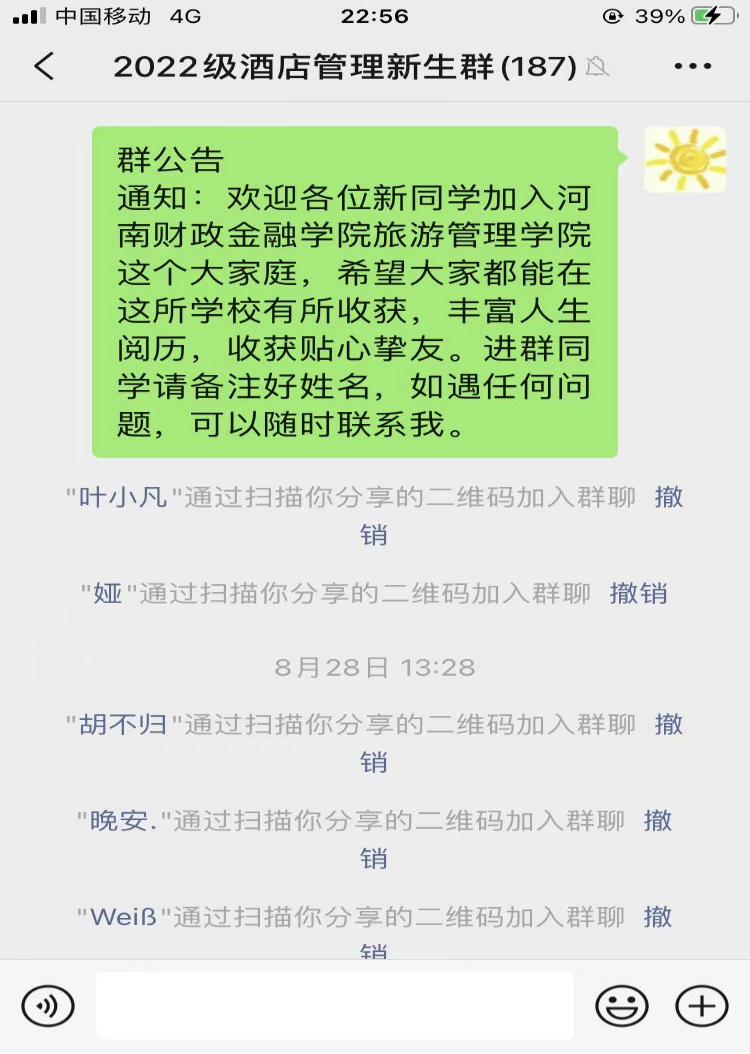
Task: Revoke 胡不归's group join
Action: (x=668, y=724)
